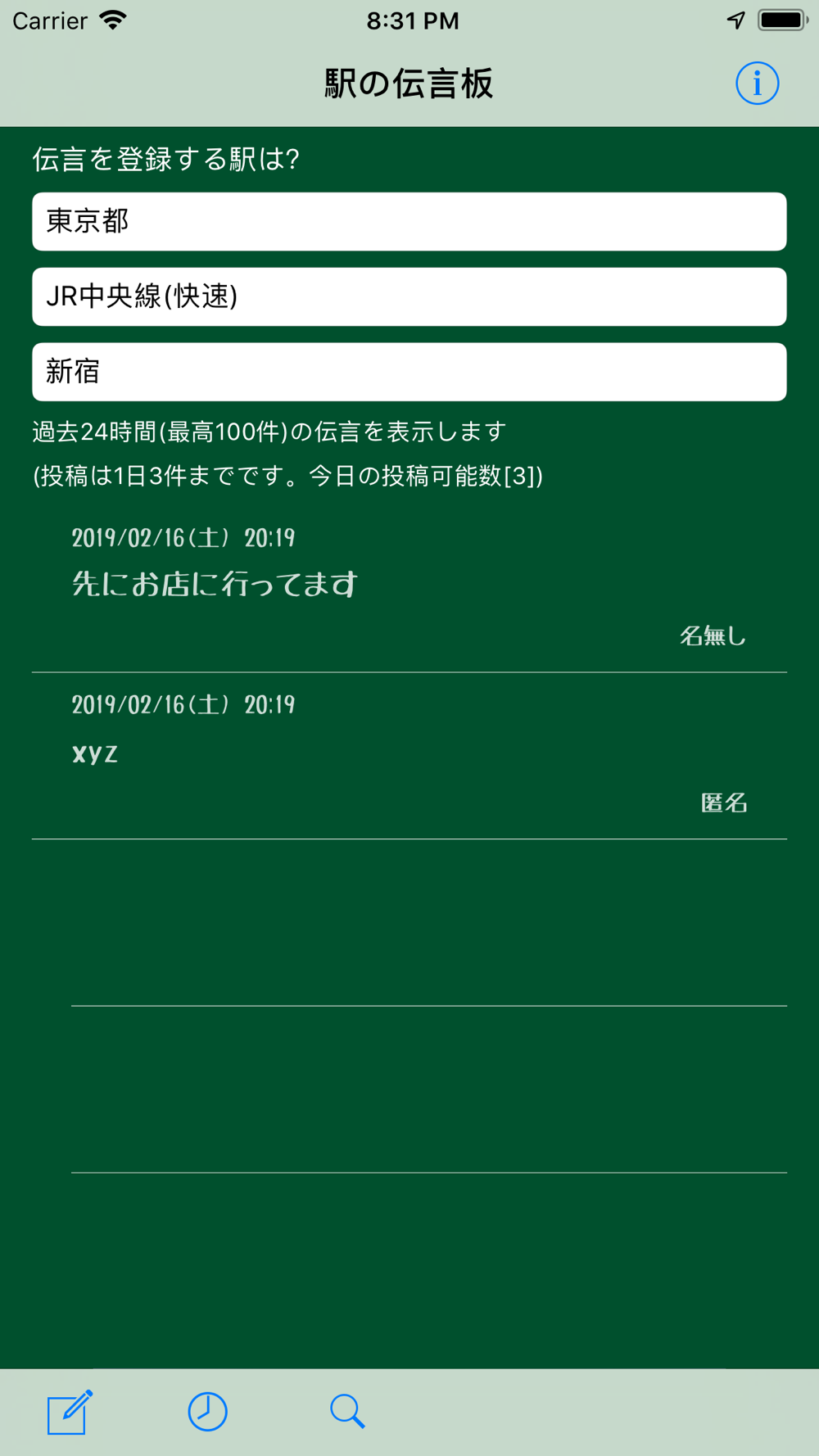Open the message 先にお店に行ってます
Image resolution: width=819 pixels, height=1456 pixels.
coord(409,589)
